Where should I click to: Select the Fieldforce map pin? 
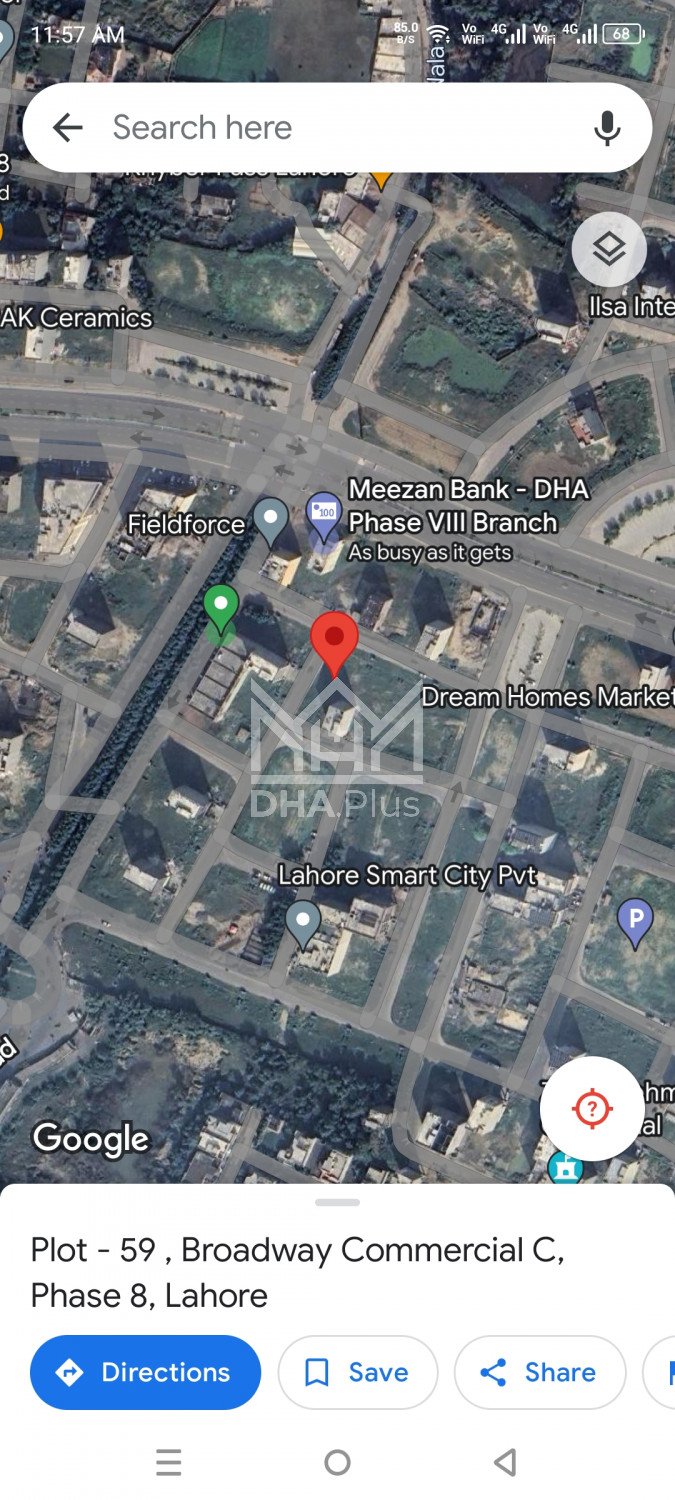[x=270, y=519]
